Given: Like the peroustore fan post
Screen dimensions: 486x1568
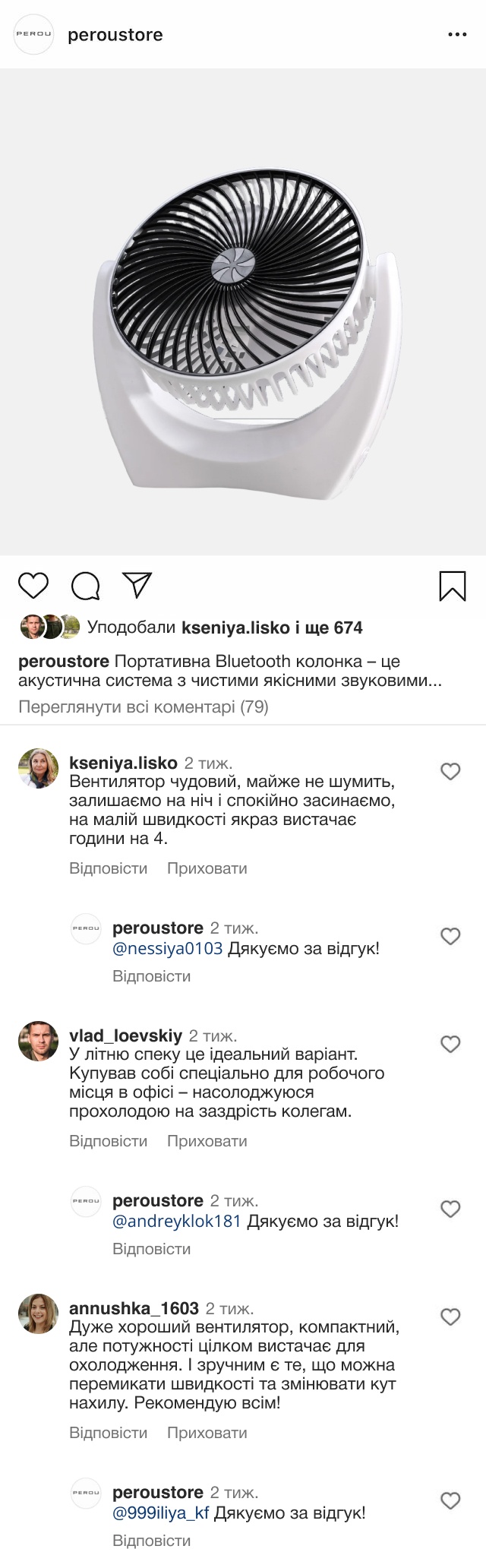Looking at the screenshot, I should click(33, 586).
